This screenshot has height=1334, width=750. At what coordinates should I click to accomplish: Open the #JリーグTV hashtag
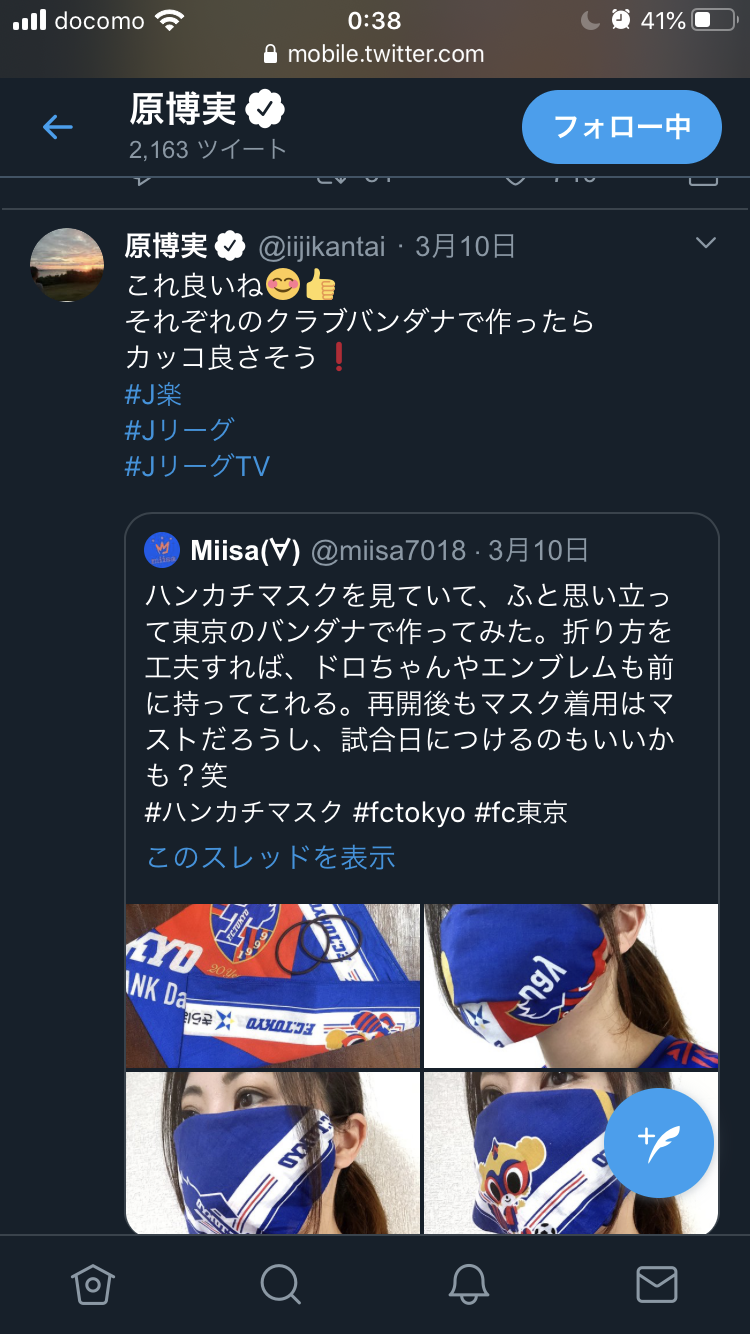(x=197, y=465)
